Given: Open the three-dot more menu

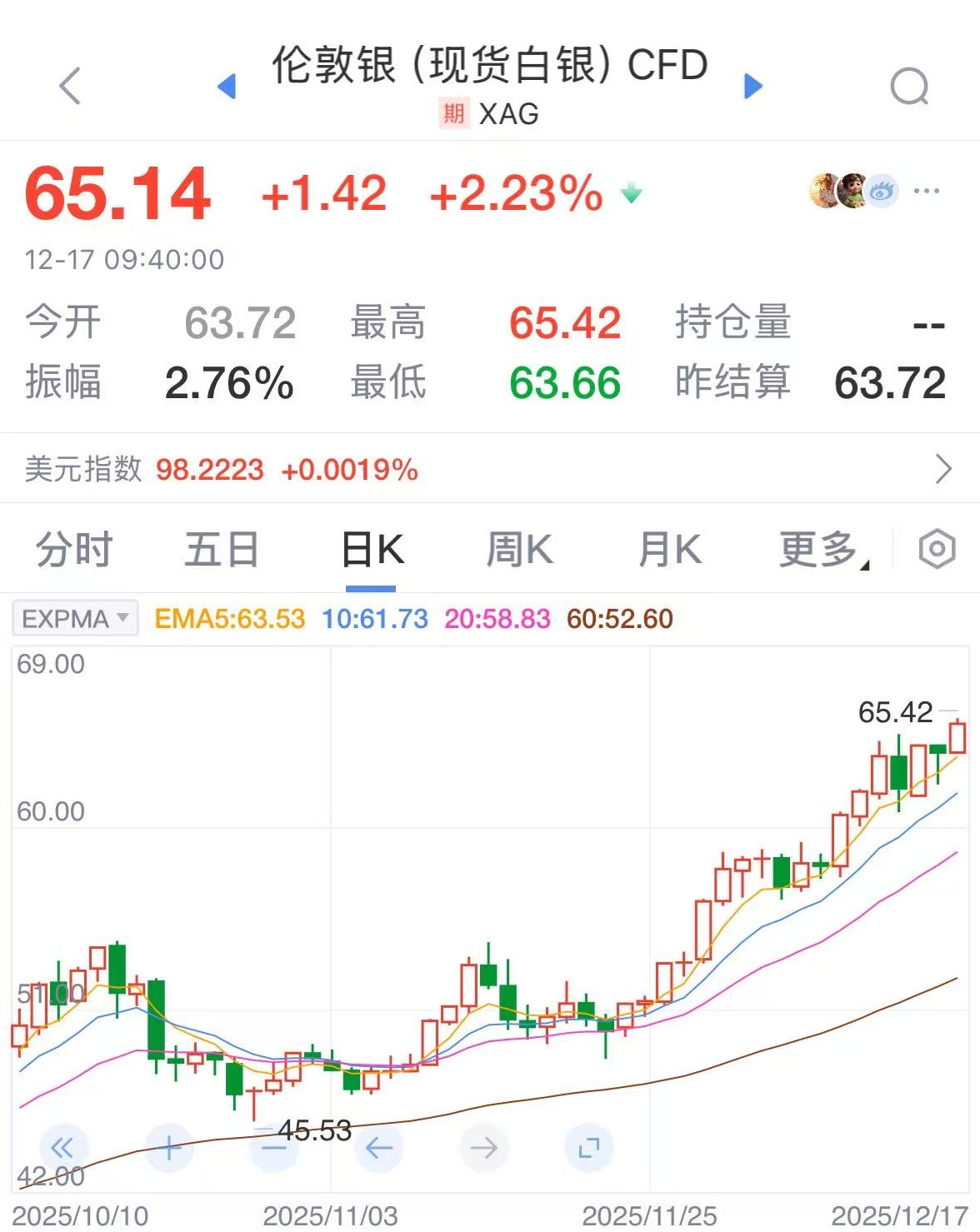Looking at the screenshot, I should (x=925, y=192).
